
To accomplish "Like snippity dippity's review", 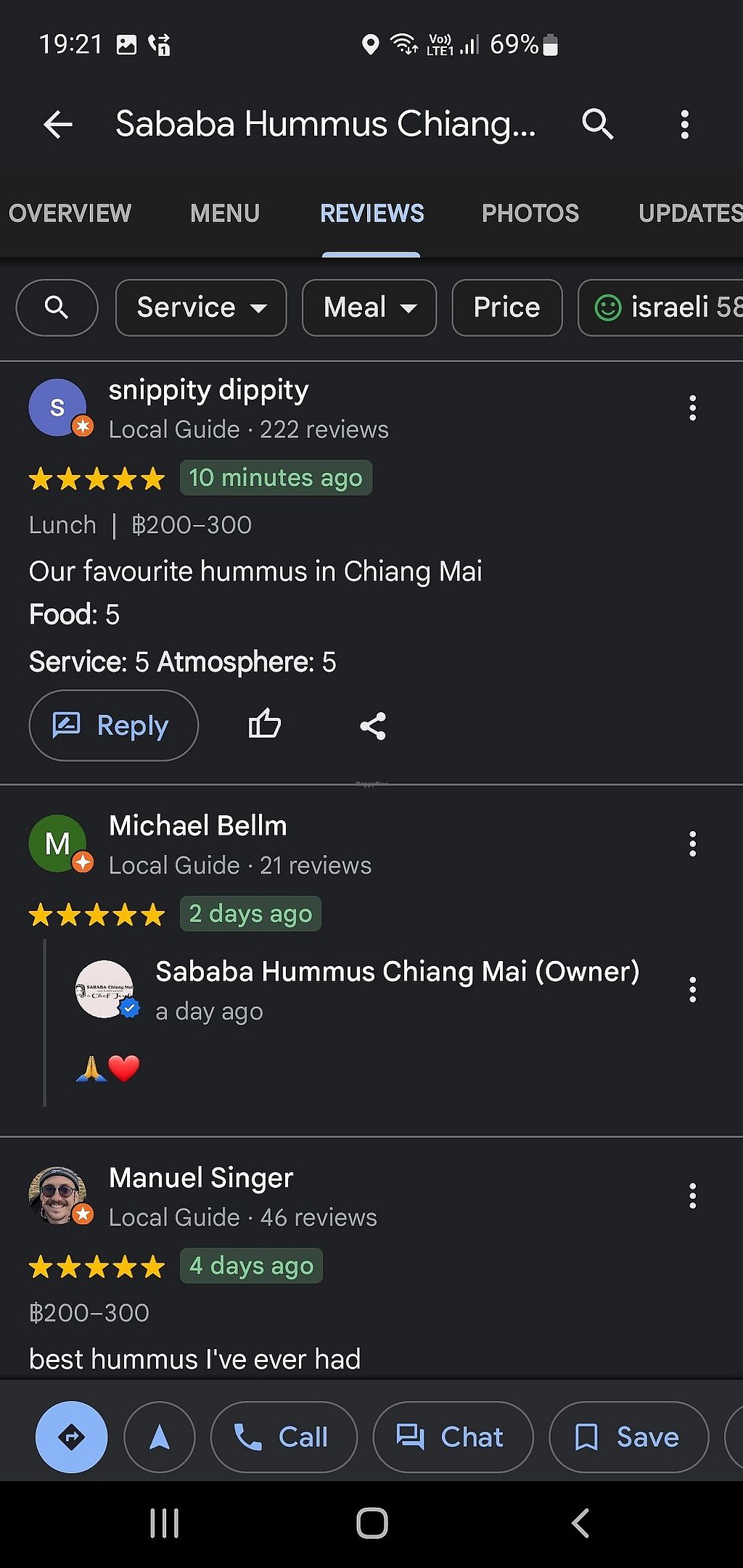I will click(265, 725).
